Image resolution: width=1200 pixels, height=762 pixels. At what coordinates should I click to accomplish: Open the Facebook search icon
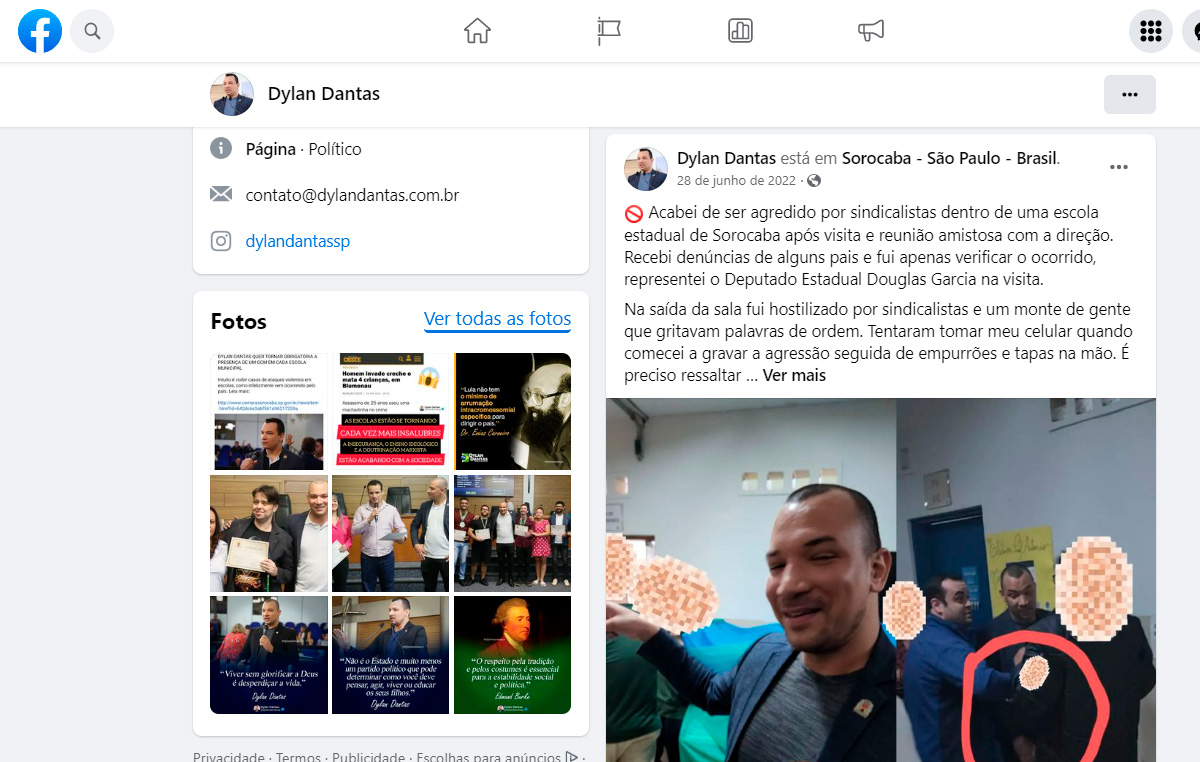92,31
